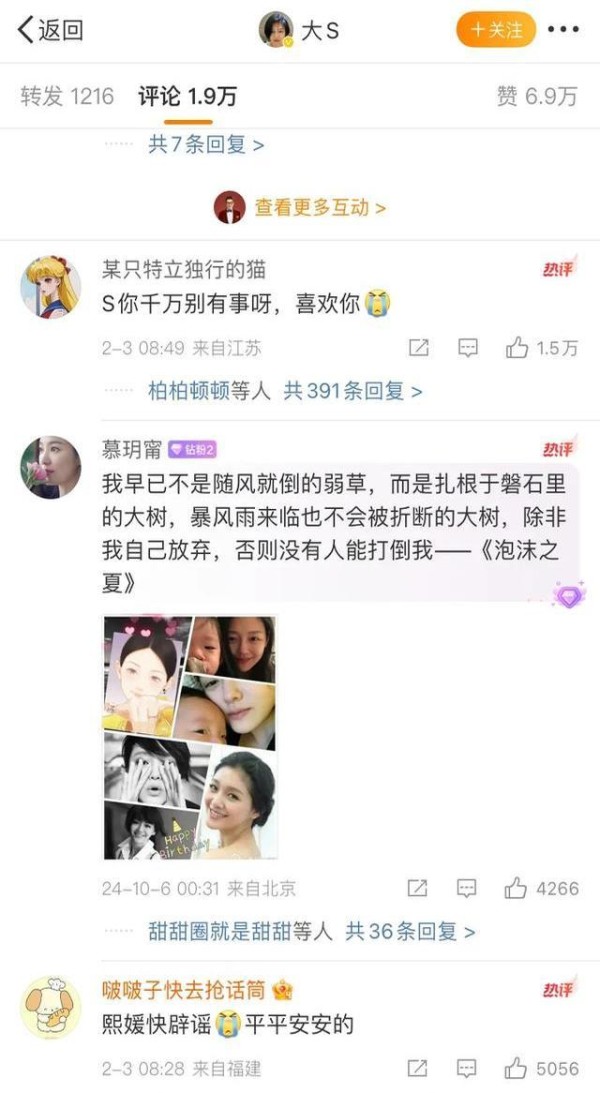Expand 共36条回复 replies

point(410,931)
